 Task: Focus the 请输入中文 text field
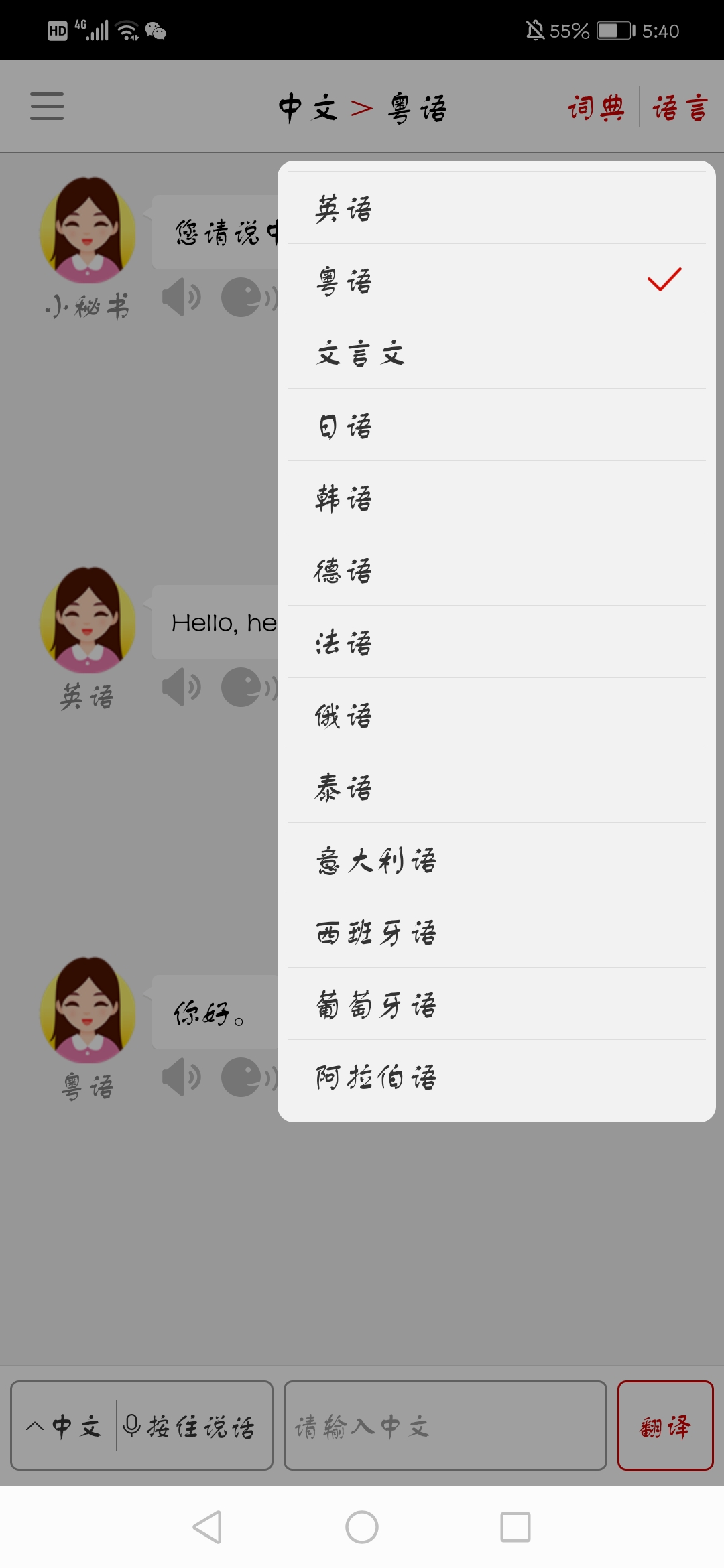[445, 1426]
